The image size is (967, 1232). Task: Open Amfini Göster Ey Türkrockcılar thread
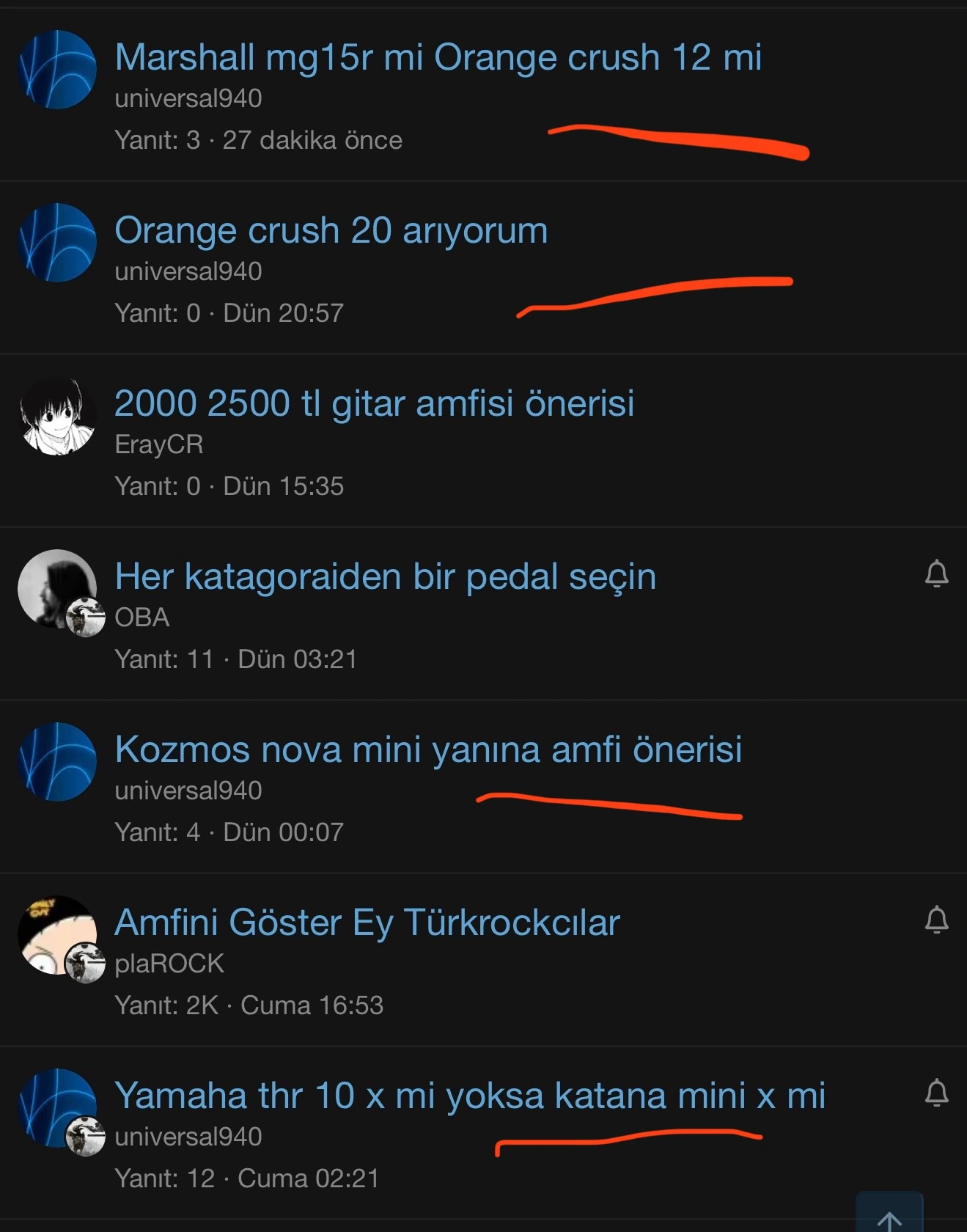367,923
